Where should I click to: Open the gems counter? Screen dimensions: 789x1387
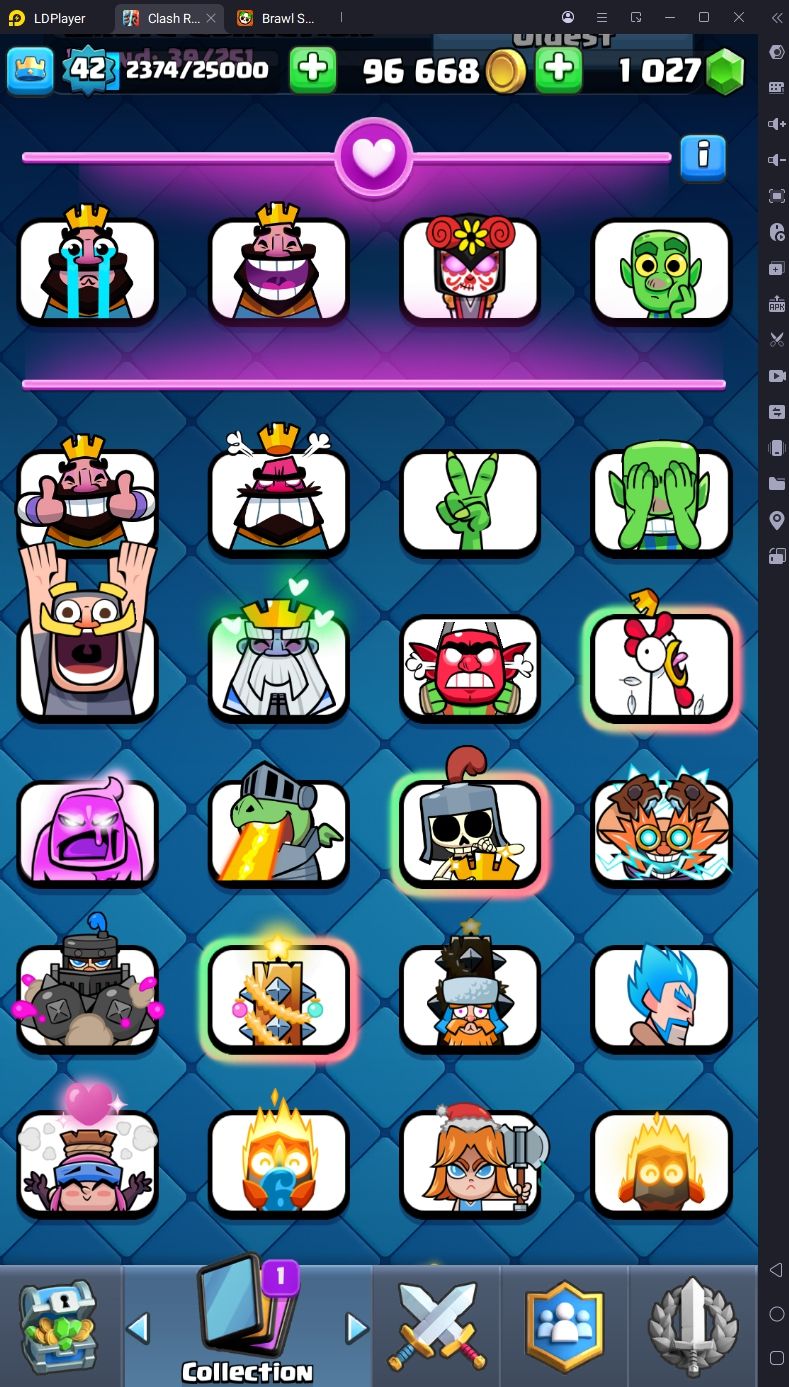pos(680,70)
